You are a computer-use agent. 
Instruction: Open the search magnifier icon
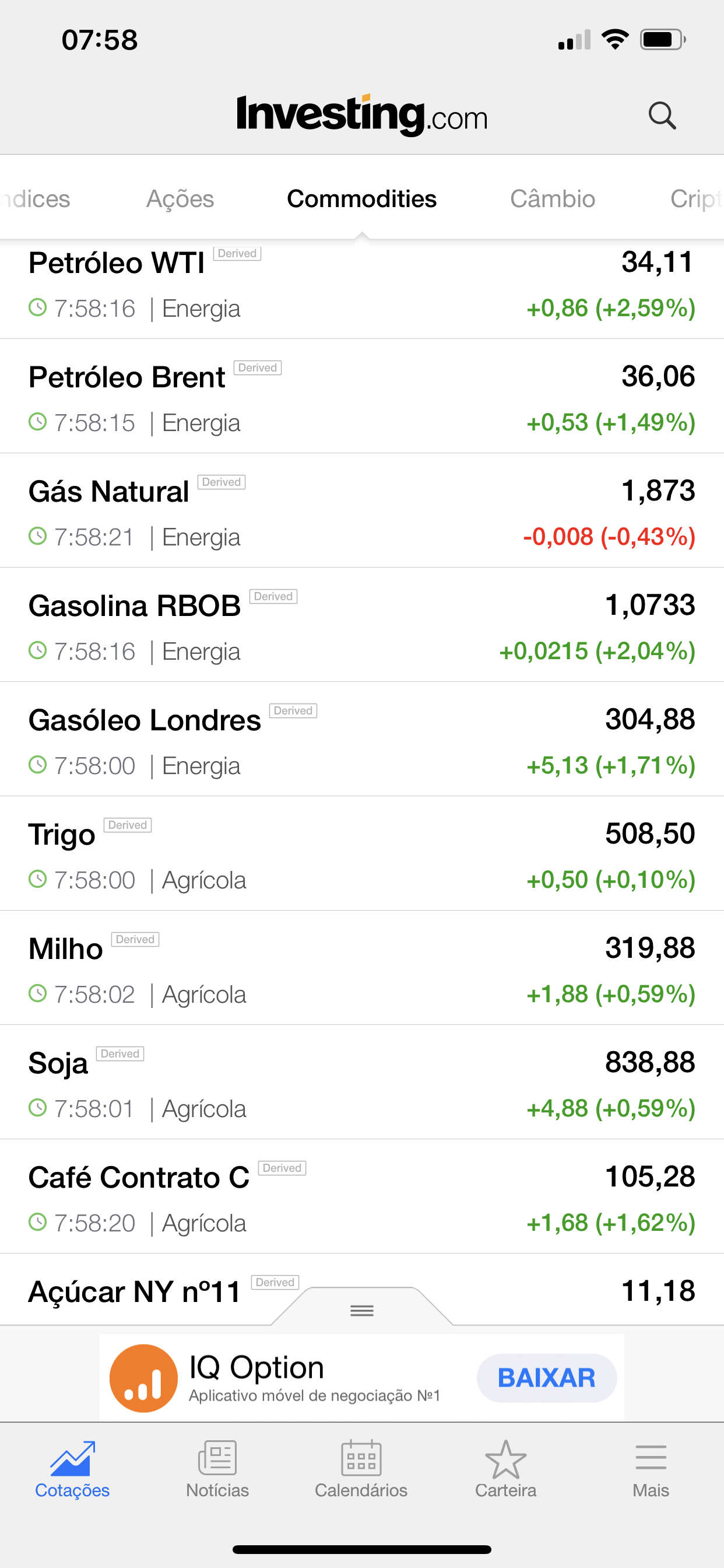[662, 116]
